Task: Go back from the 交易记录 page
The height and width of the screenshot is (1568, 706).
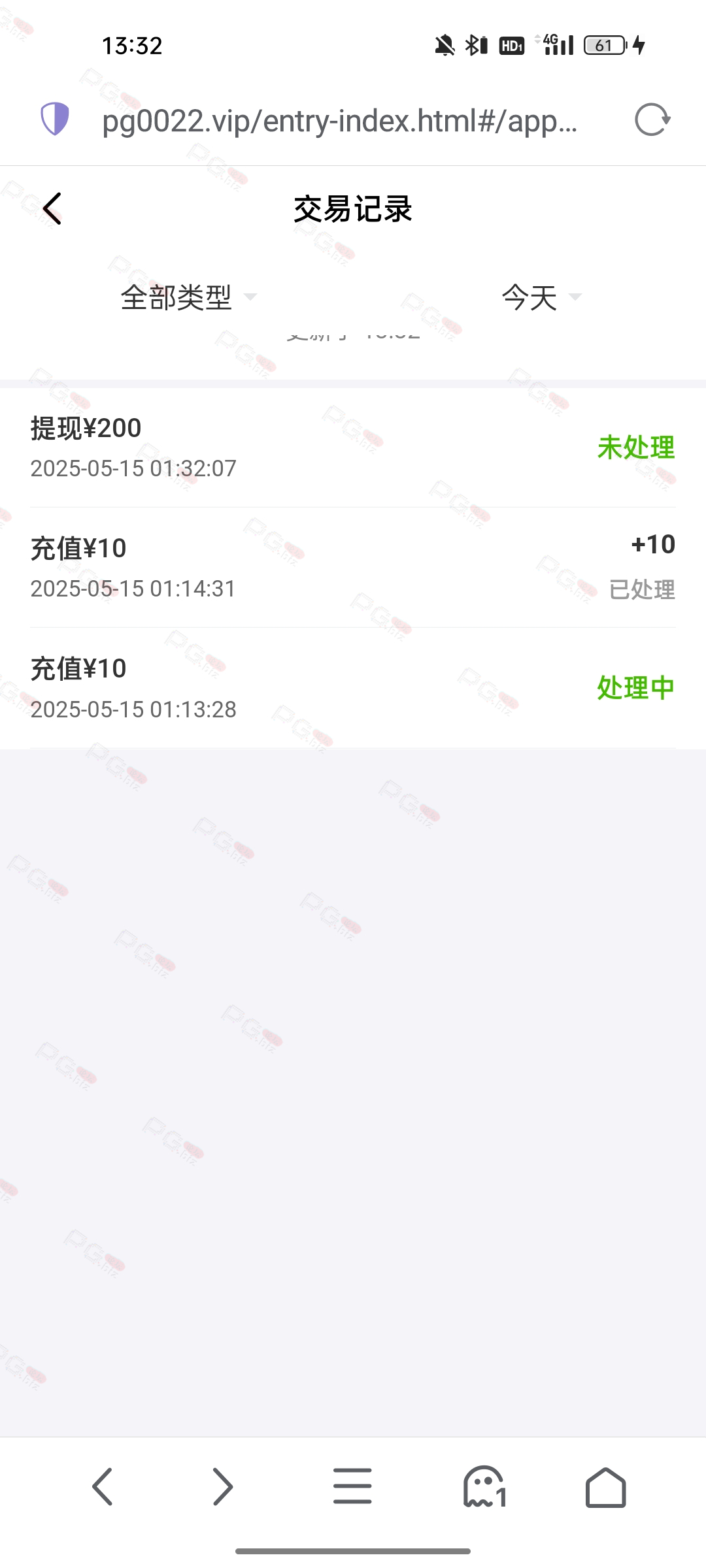Action: pos(52,209)
